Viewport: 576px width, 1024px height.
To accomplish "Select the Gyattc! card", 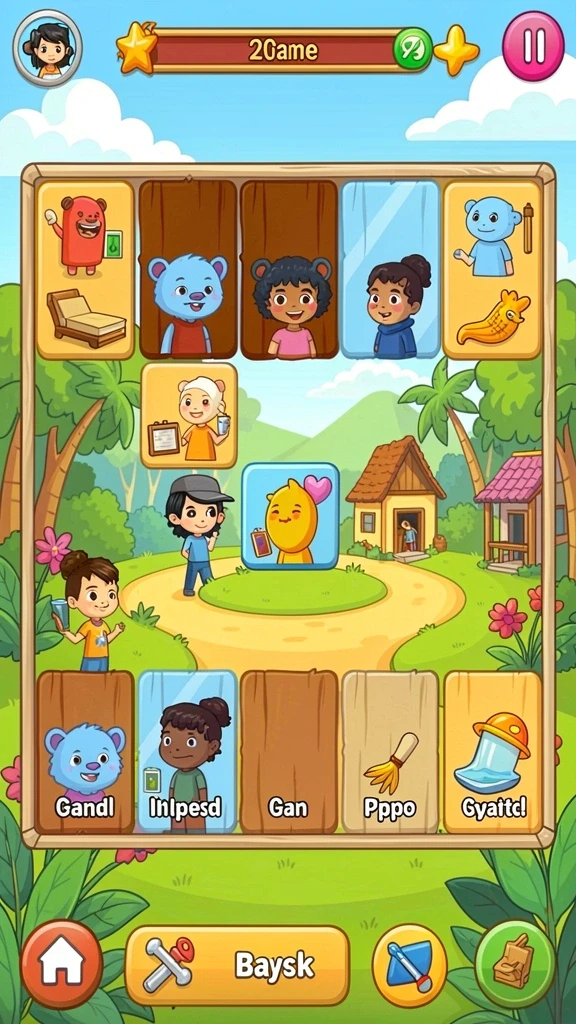I will [492, 752].
